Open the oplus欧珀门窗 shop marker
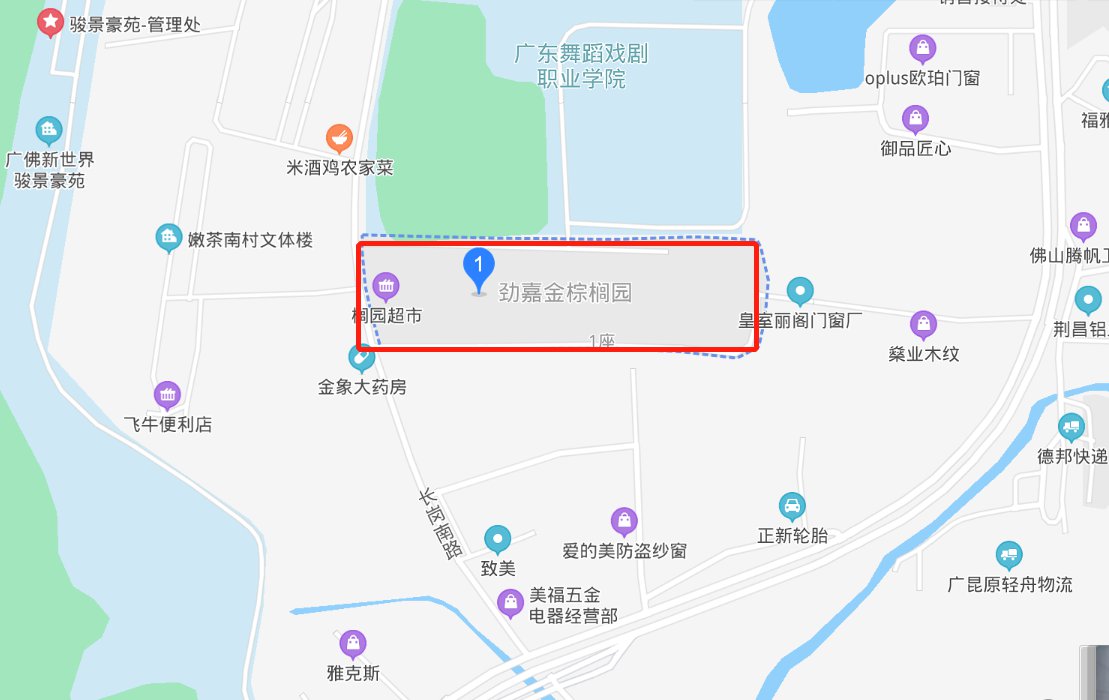 (922, 48)
